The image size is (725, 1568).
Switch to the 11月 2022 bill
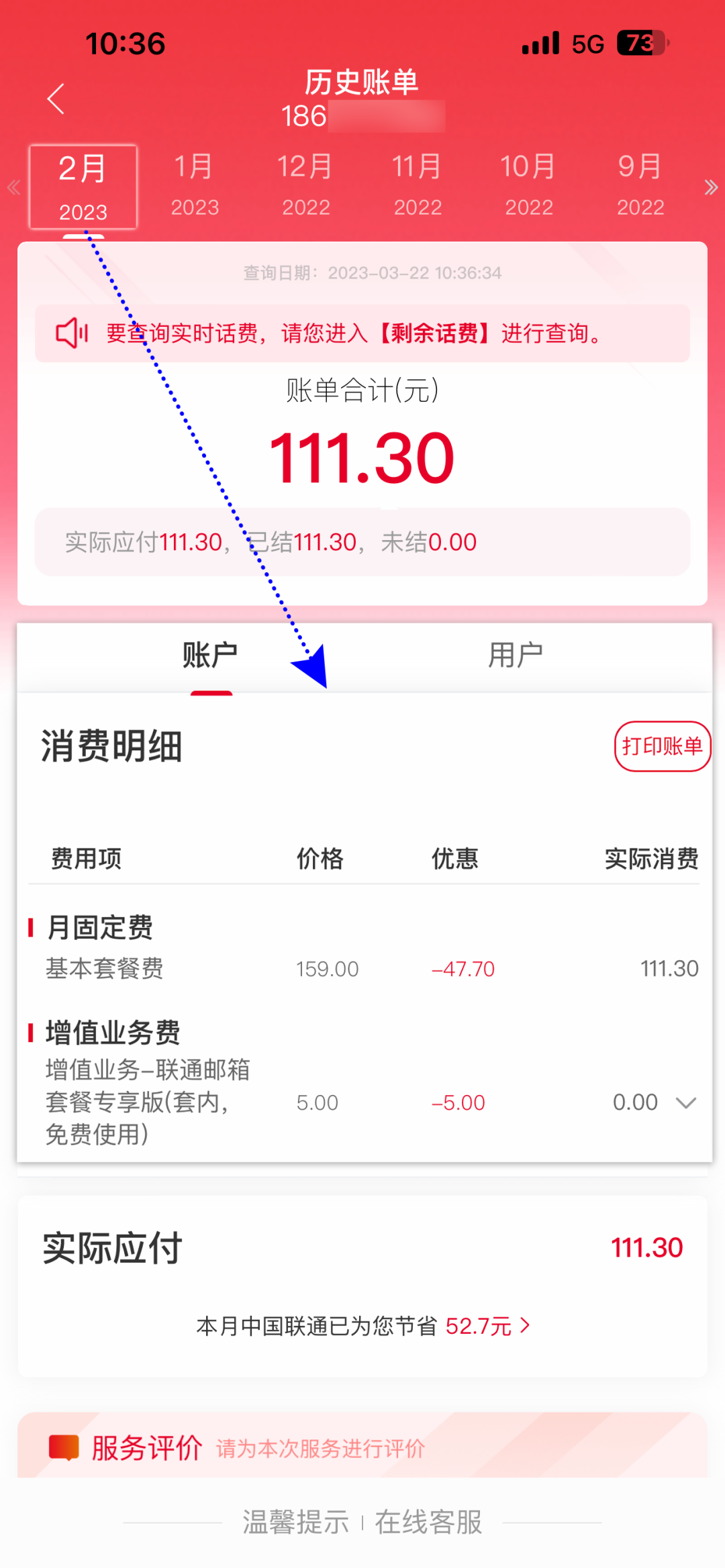(418, 186)
